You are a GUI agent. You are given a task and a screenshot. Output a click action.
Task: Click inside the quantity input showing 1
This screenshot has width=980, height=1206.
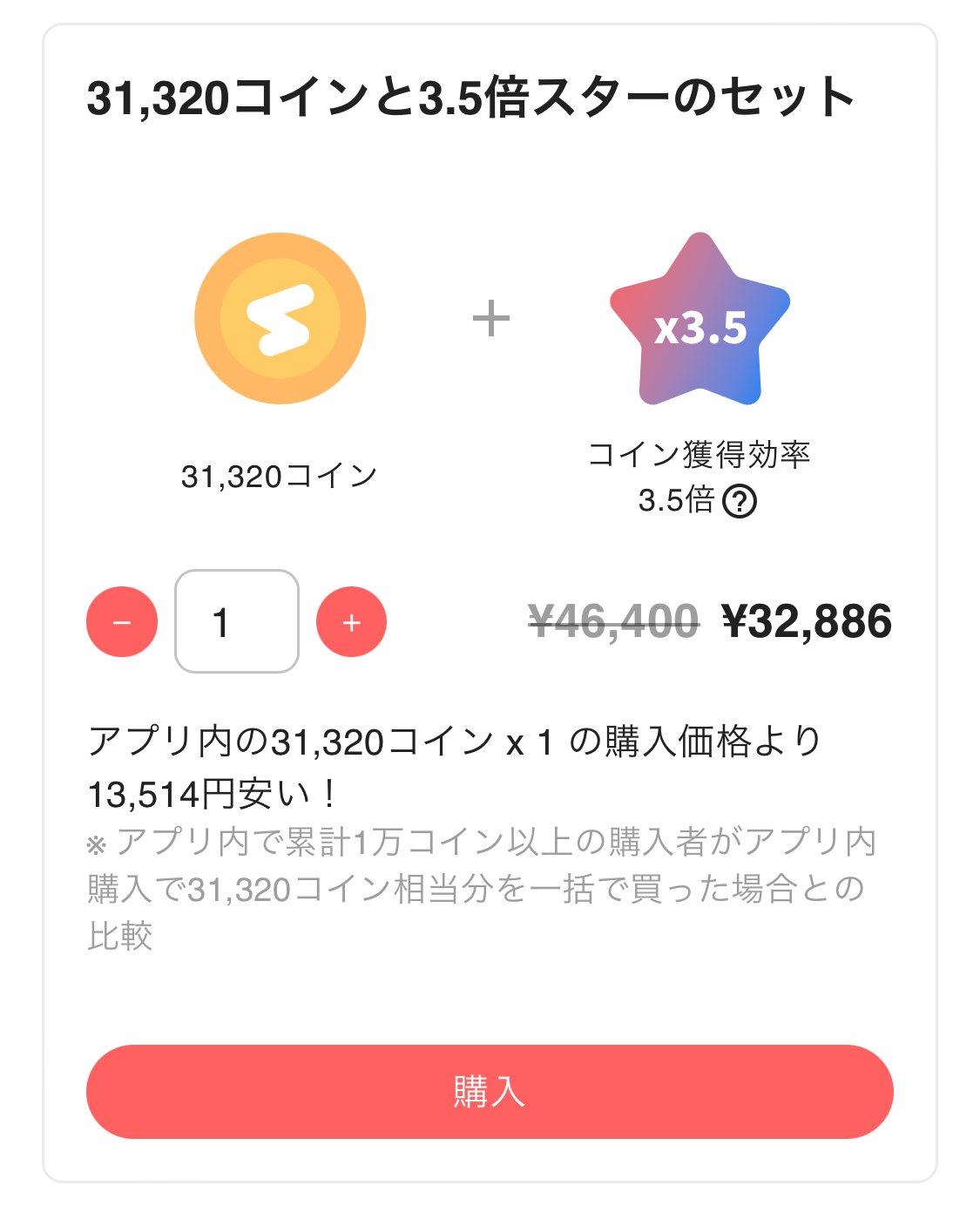(x=236, y=621)
